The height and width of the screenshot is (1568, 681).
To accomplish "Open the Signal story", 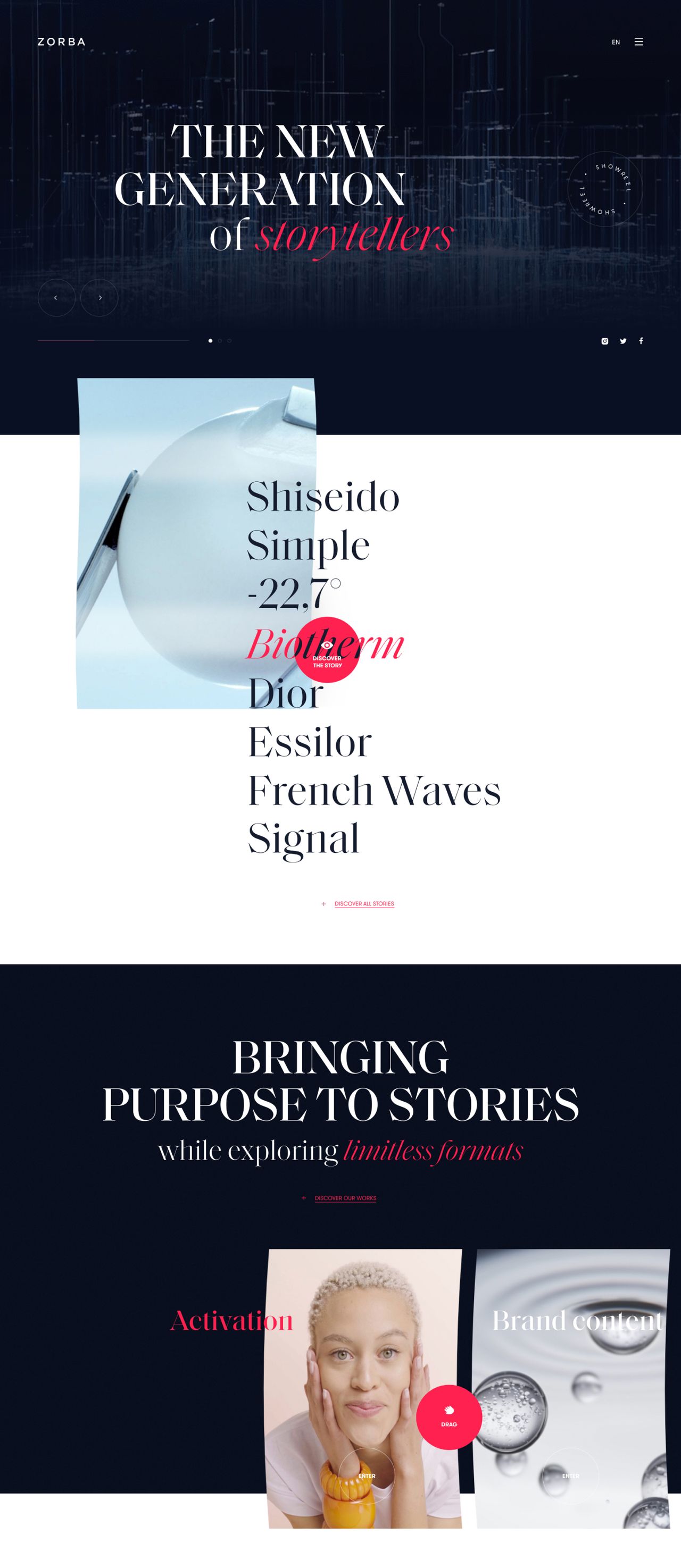I will [303, 839].
